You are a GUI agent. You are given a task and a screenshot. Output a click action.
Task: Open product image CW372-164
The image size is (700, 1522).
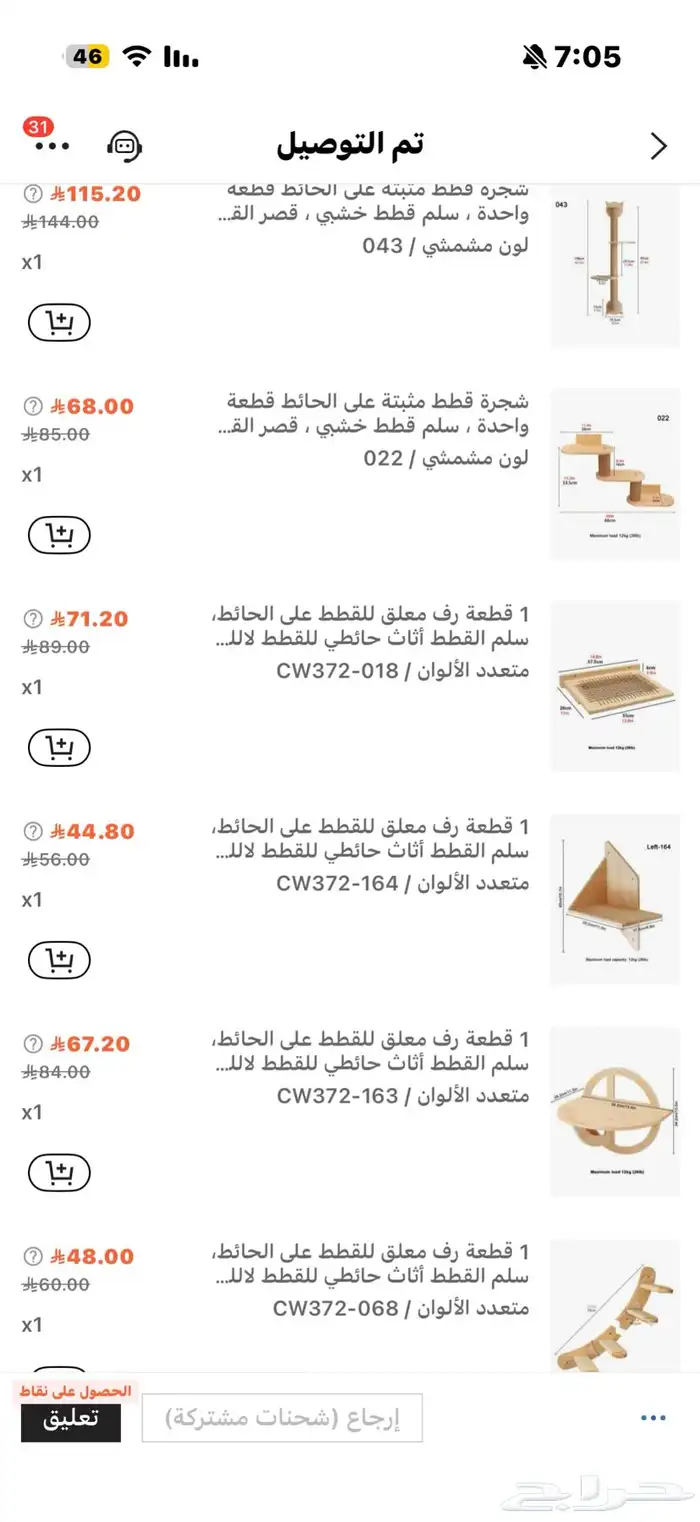(615, 899)
